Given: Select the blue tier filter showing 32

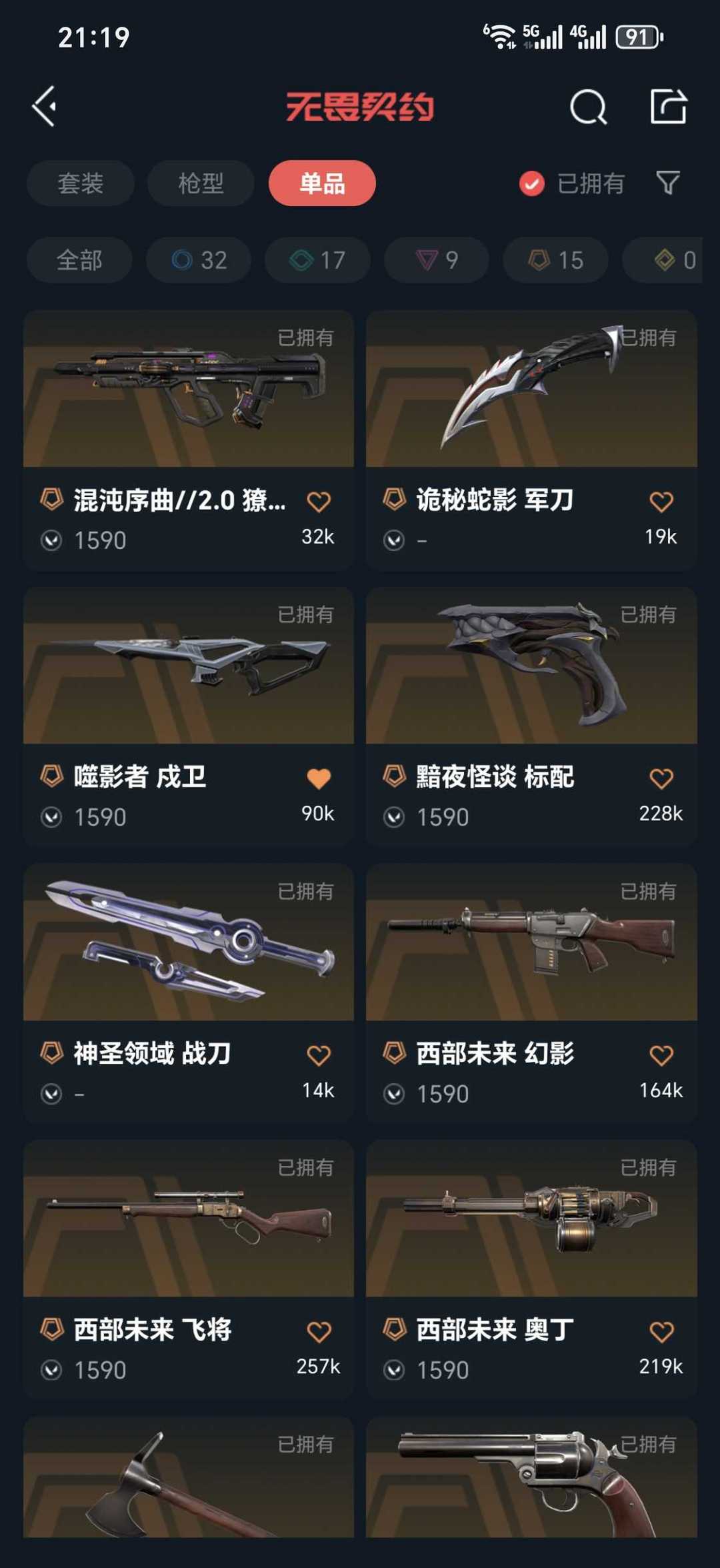Looking at the screenshot, I should pyautogui.click(x=198, y=260).
